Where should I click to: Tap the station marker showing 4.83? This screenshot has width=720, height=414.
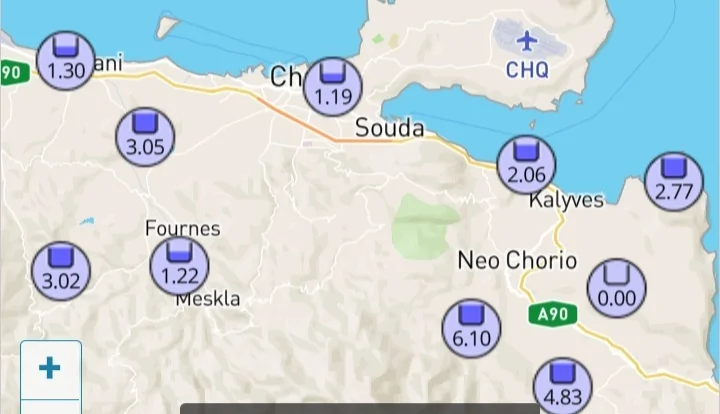(x=562, y=386)
